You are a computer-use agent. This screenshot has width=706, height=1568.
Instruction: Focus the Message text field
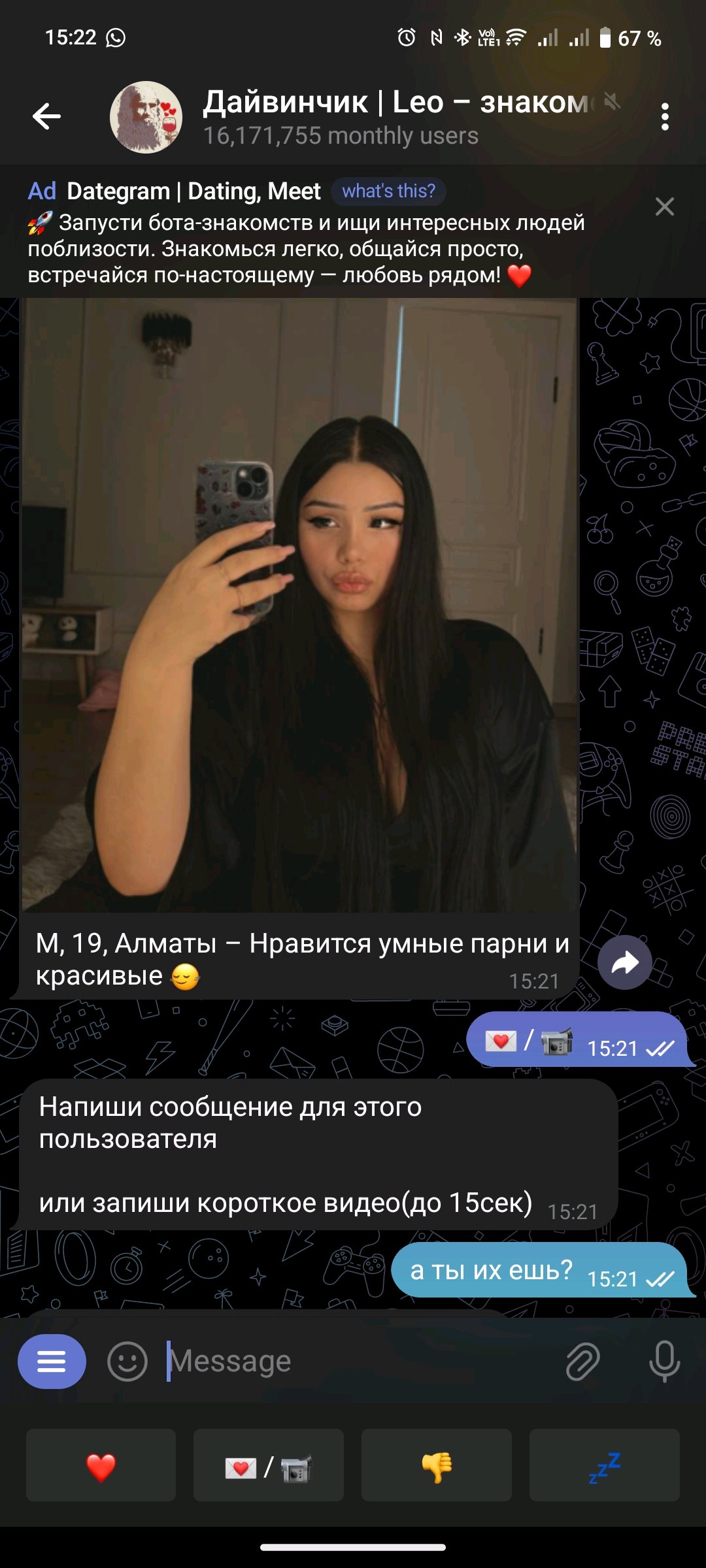pyautogui.click(x=353, y=1362)
